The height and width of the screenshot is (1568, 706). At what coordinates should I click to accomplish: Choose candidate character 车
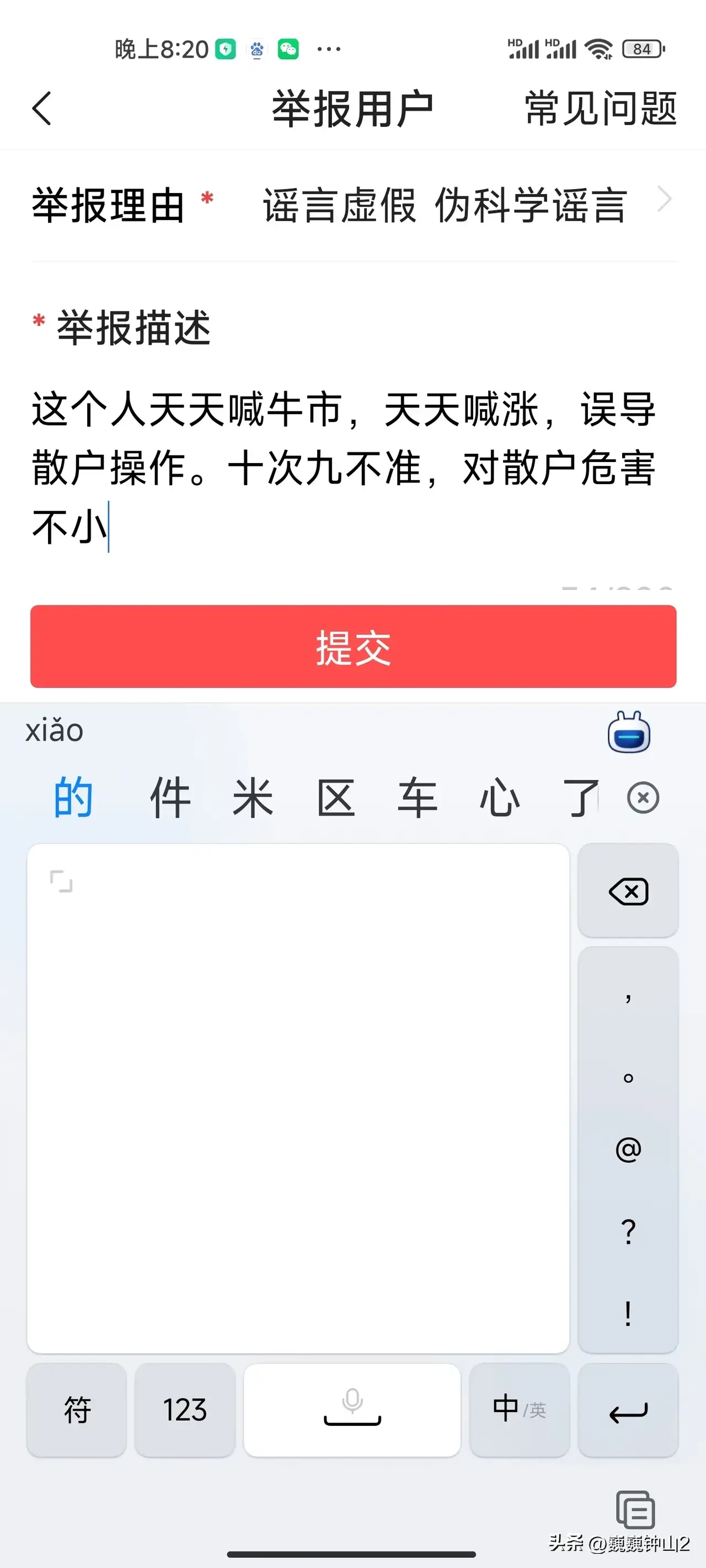418,797
